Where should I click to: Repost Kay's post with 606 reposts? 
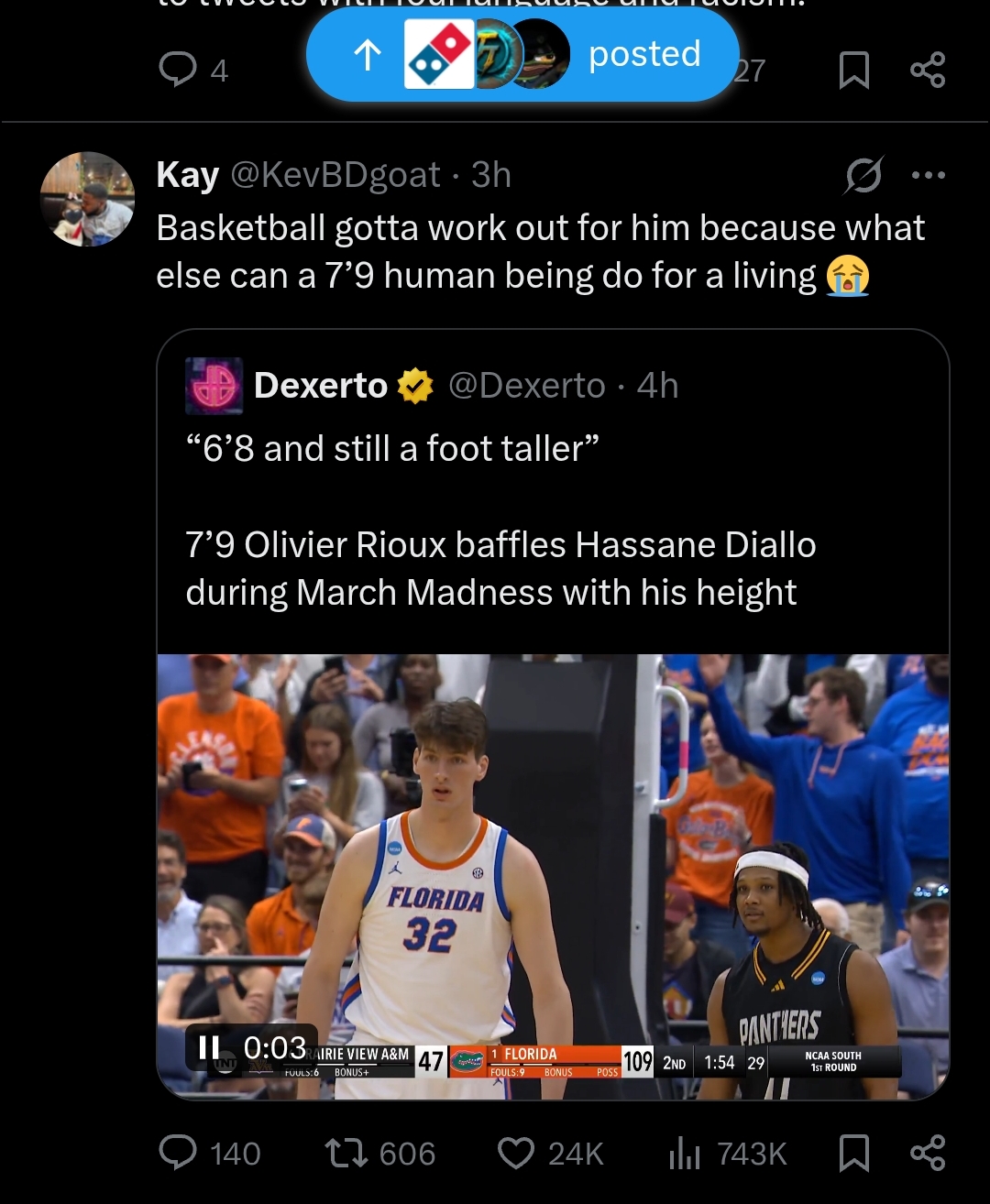click(347, 1153)
